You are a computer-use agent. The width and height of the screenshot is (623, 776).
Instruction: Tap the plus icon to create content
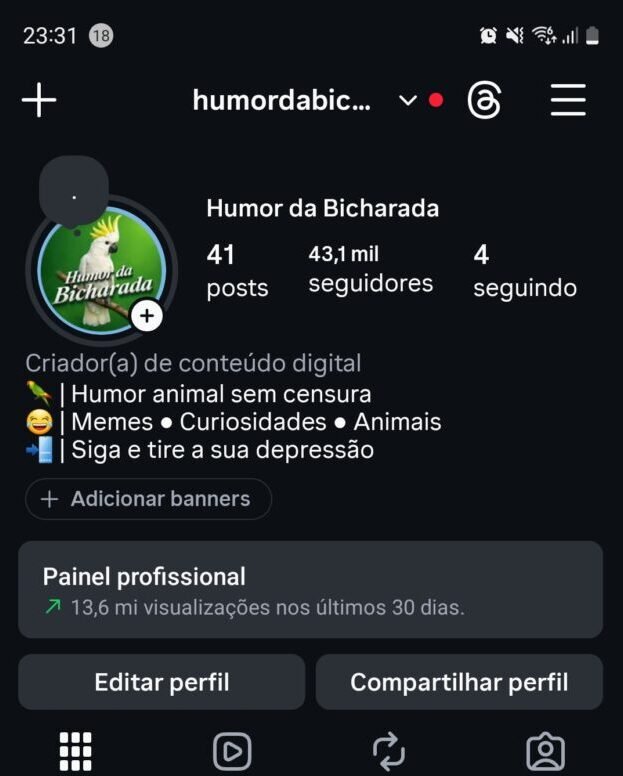39,100
